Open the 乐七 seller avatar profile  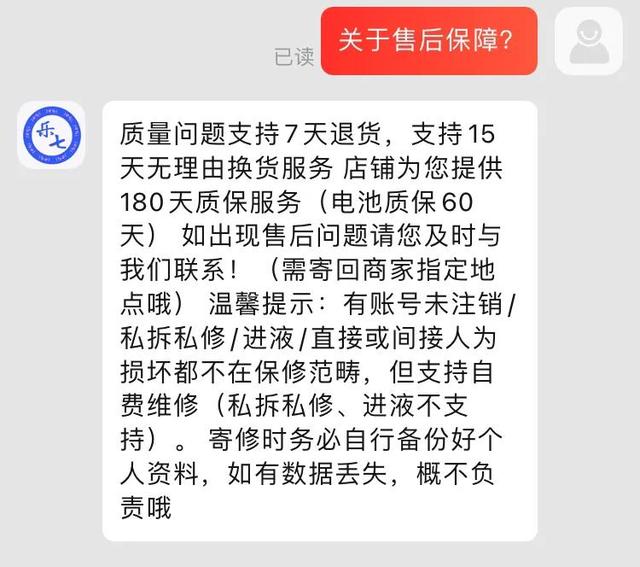(52, 135)
